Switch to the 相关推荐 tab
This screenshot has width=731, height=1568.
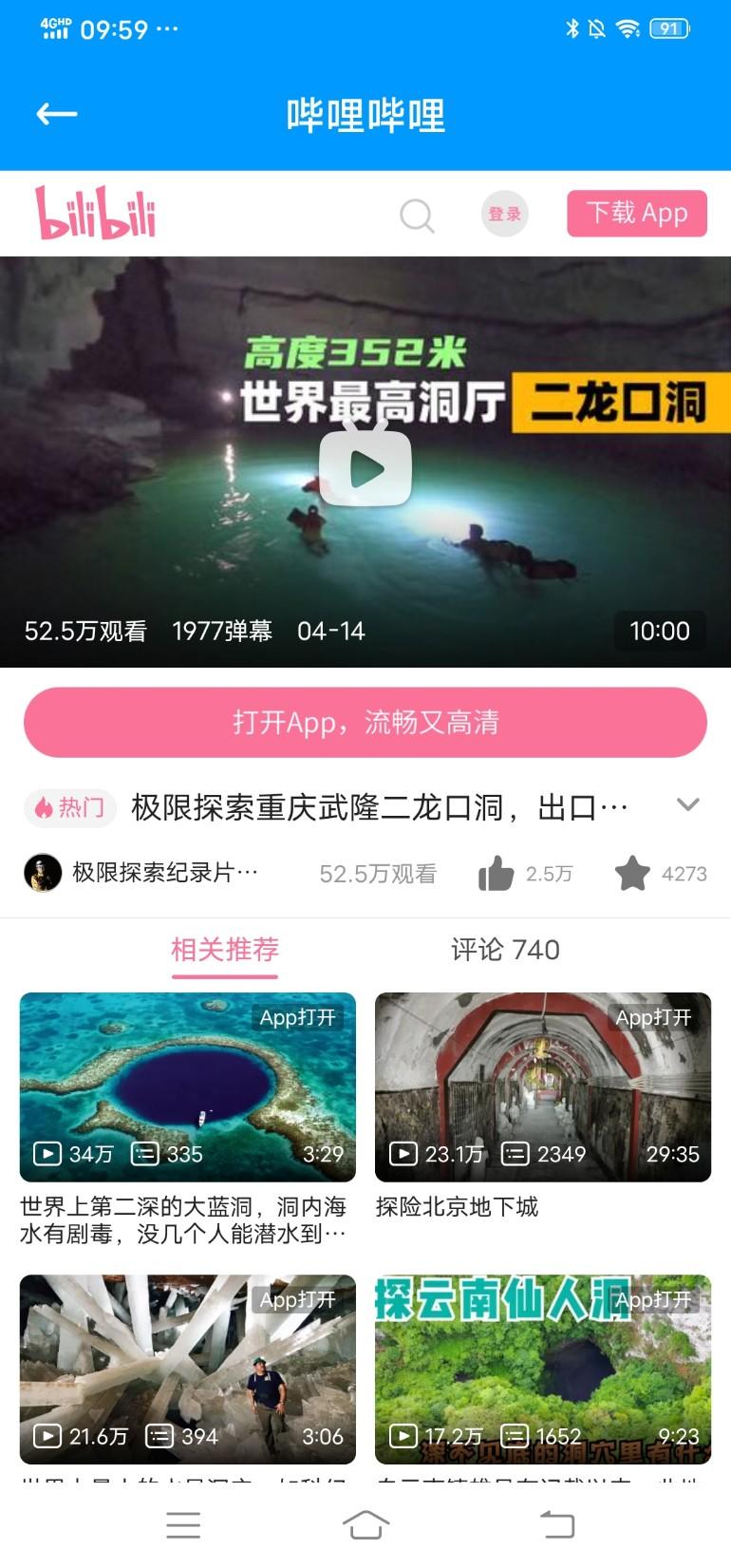[x=225, y=950]
